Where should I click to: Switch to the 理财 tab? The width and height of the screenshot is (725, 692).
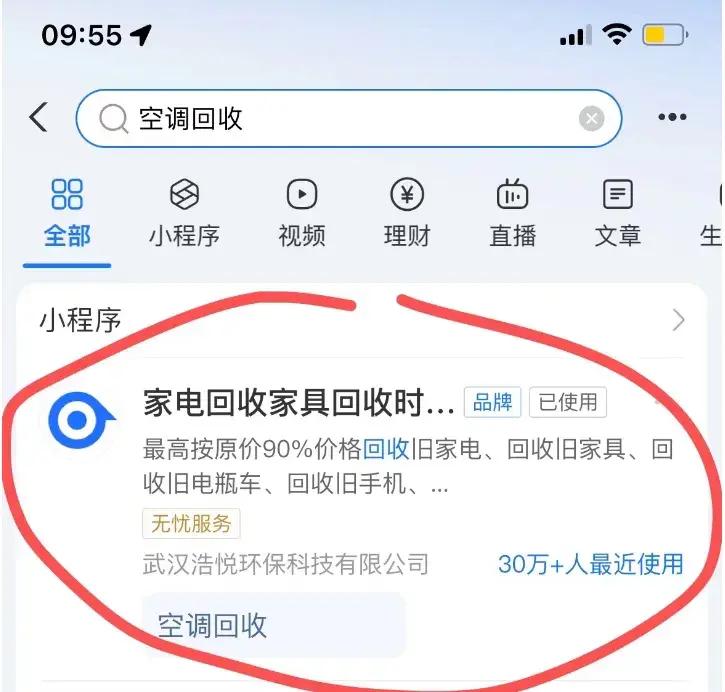pyautogui.click(x=406, y=214)
